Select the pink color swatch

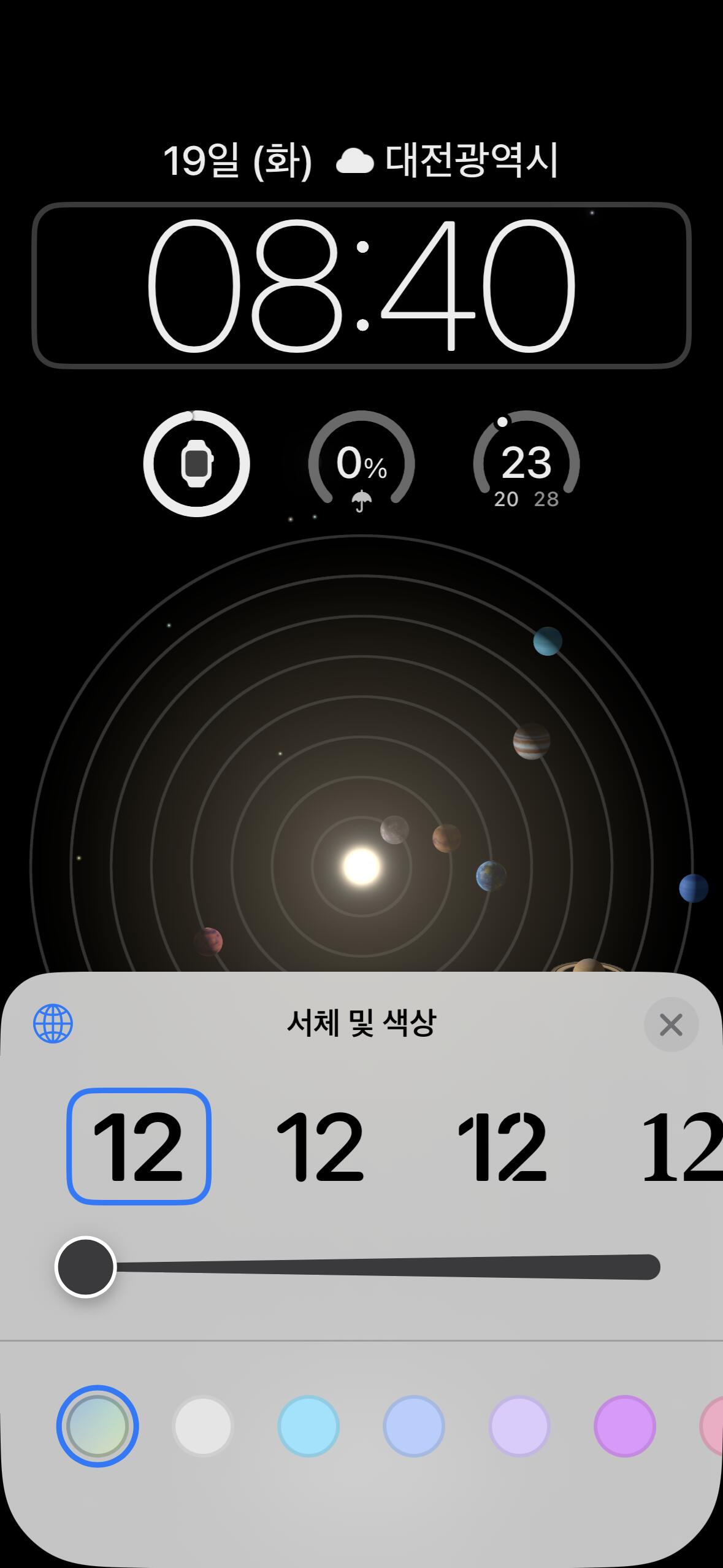[712, 1426]
